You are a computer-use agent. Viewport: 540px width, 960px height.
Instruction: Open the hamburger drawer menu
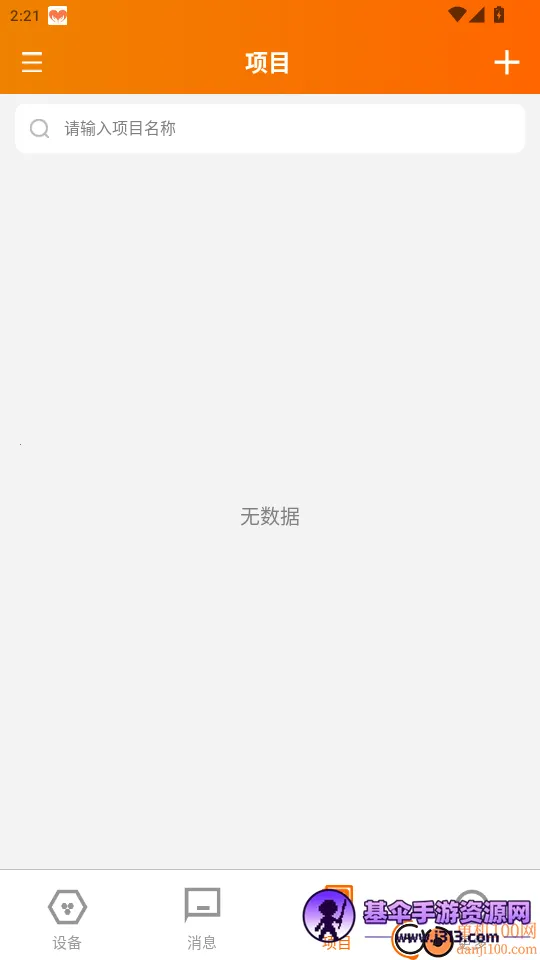[32, 62]
